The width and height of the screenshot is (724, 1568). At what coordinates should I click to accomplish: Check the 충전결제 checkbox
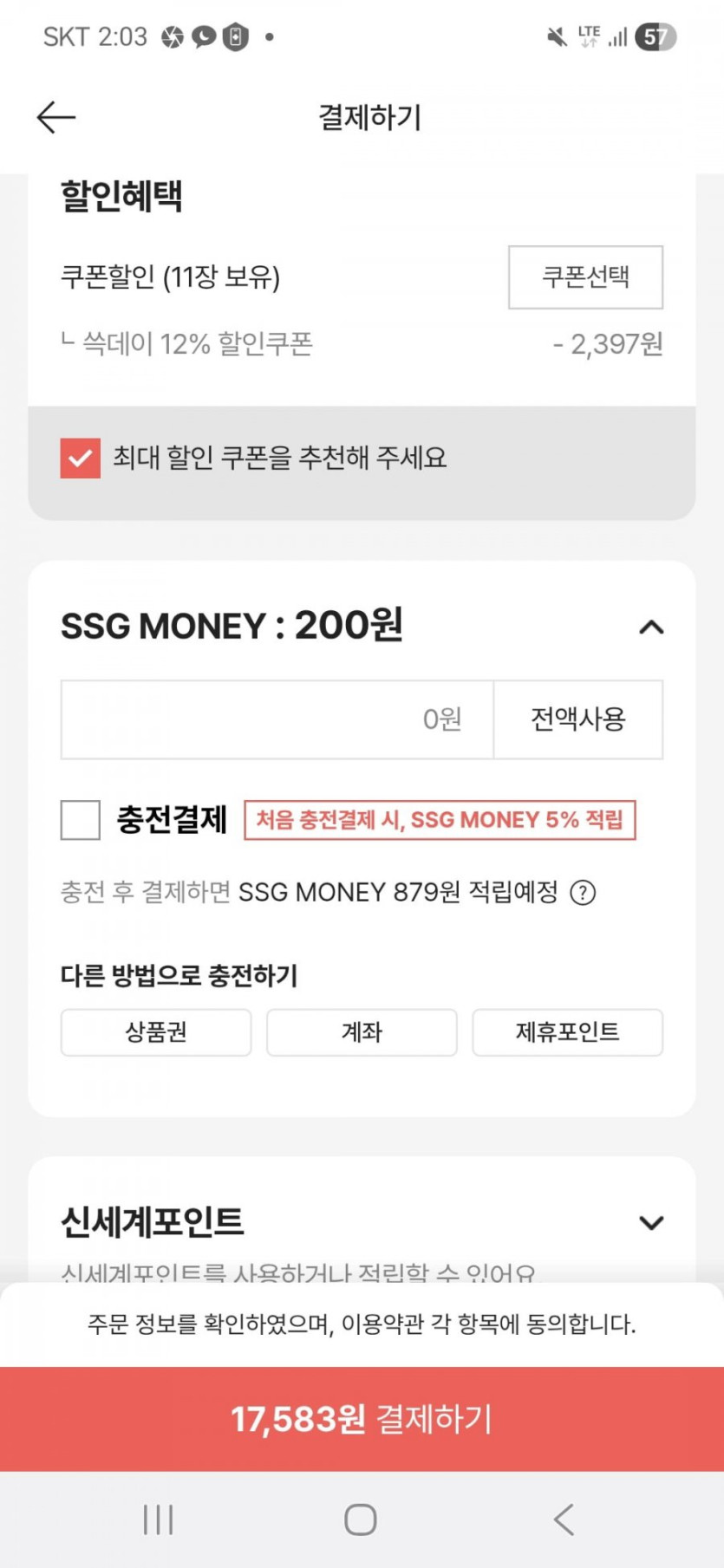tap(80, 820)
